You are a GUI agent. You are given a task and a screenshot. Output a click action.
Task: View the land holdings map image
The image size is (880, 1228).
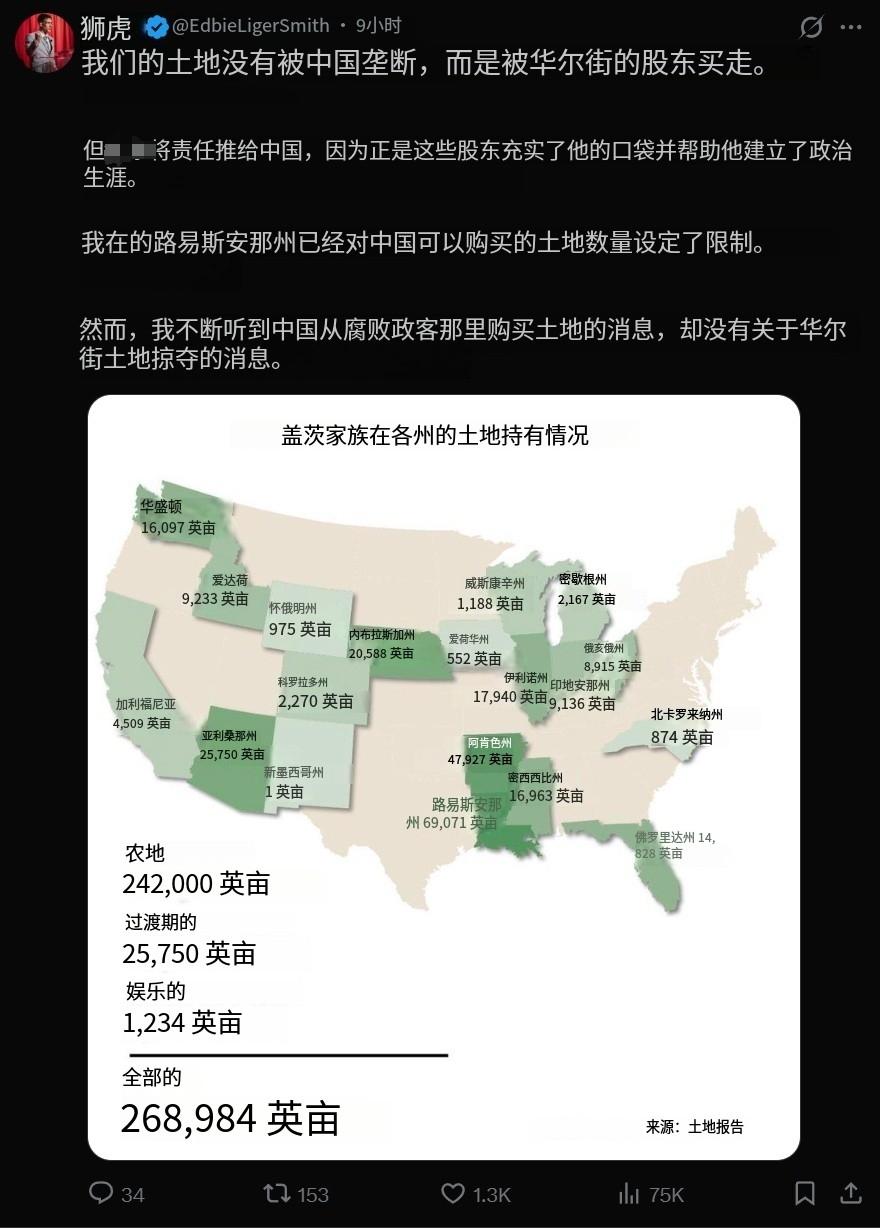point(444,777)
